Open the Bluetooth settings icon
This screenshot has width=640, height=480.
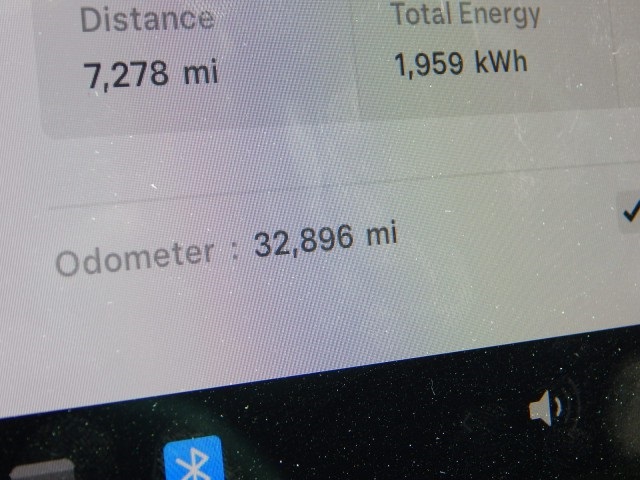tap(192, 461)
